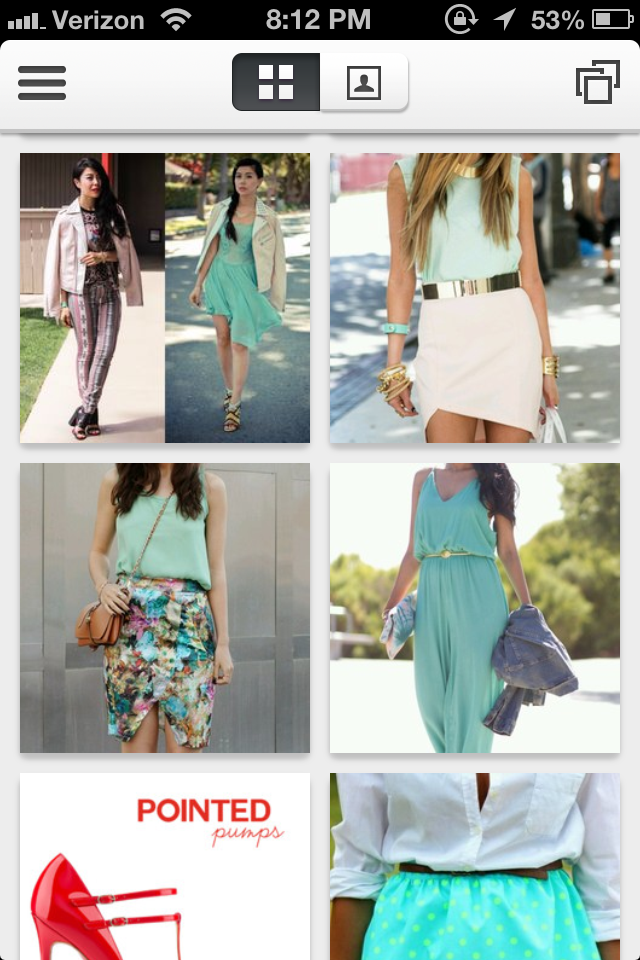Open the two-outfit jacket collage photo
Screen dimensions: 640x960
(165, 298)
